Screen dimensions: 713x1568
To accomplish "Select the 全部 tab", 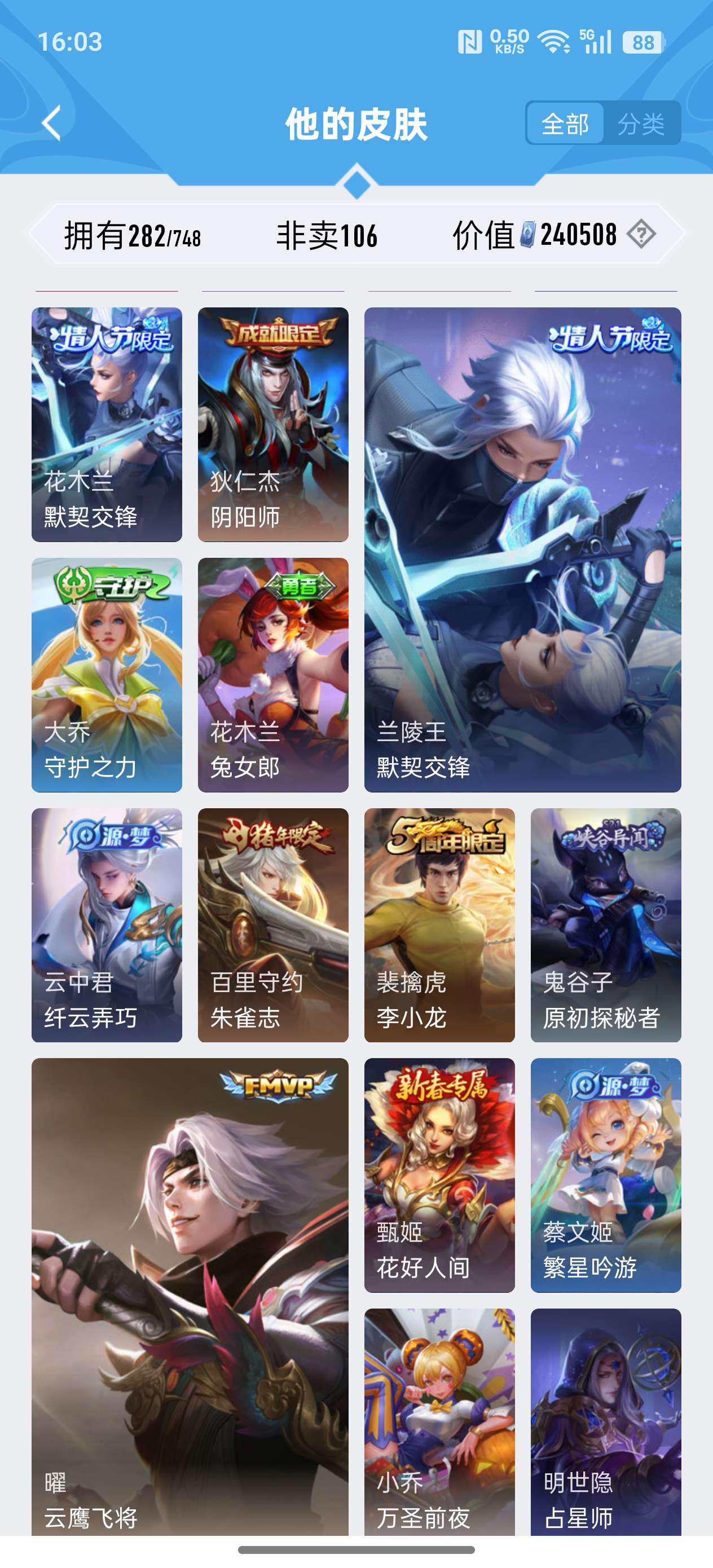I will [565, 124].
